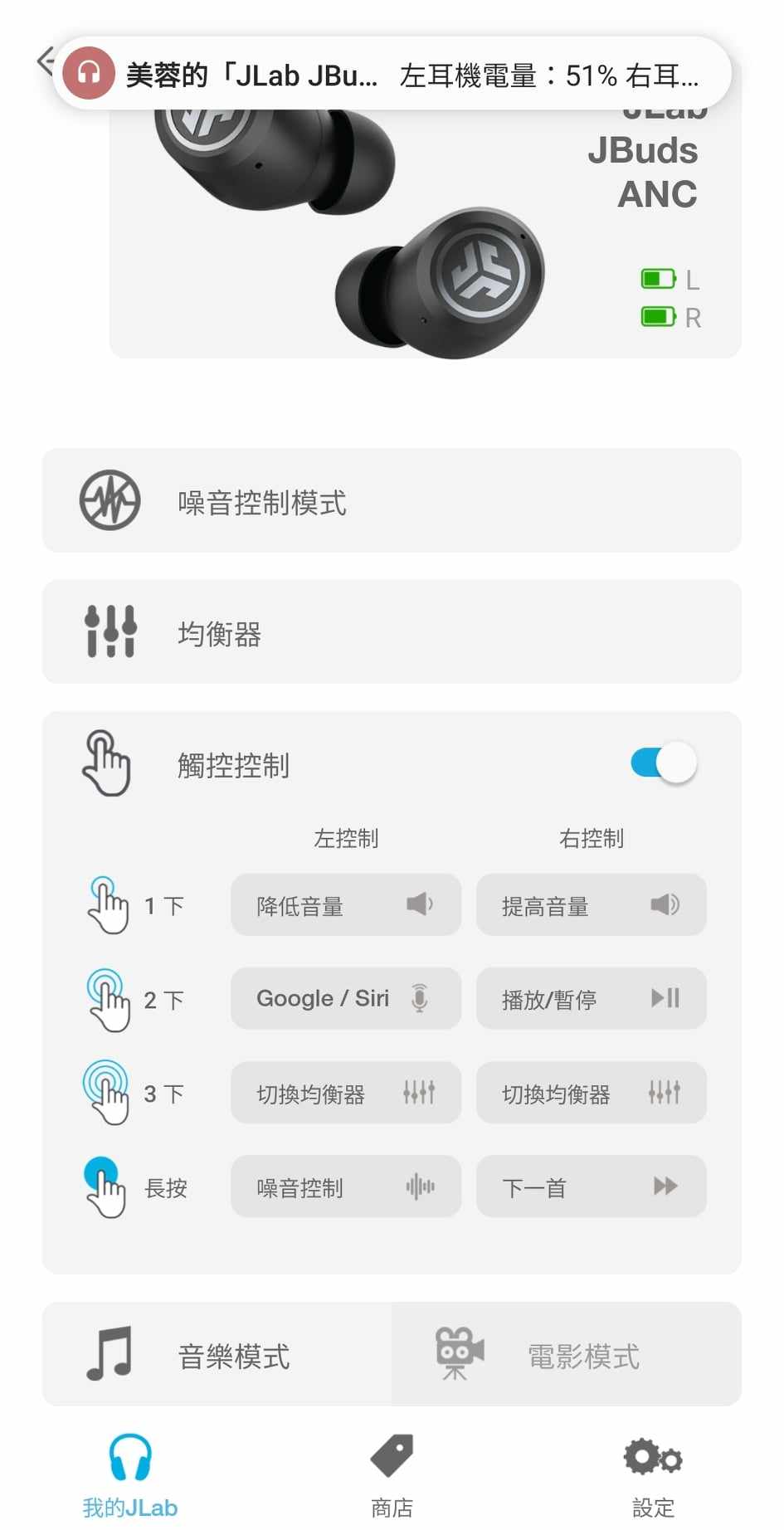Change left 3下 action 切換均衡器
This screenshot has width=784, height=1530.
click(346, 1094)
